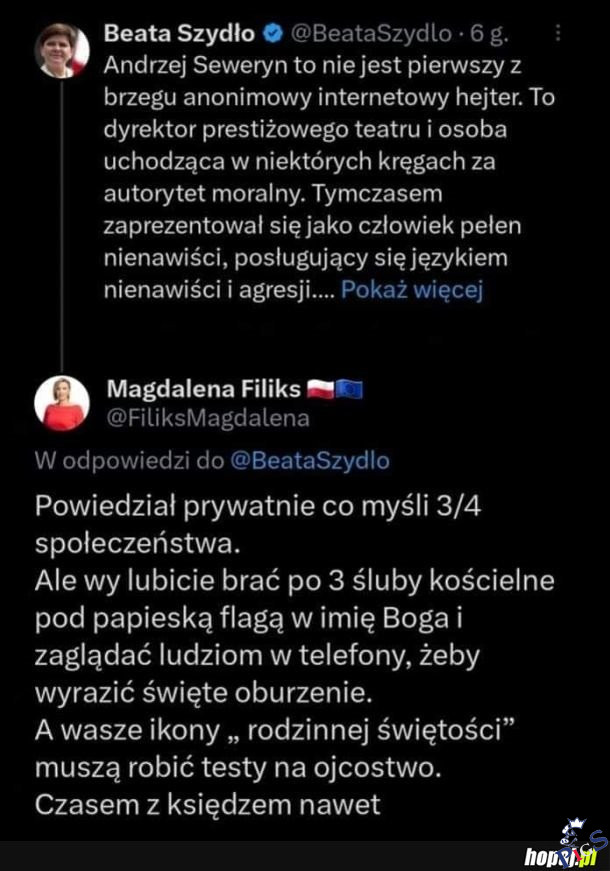Open Beata Szydło's profile picture
The width and height of the screenshot is (610, 871).
[x=62, y=50]
